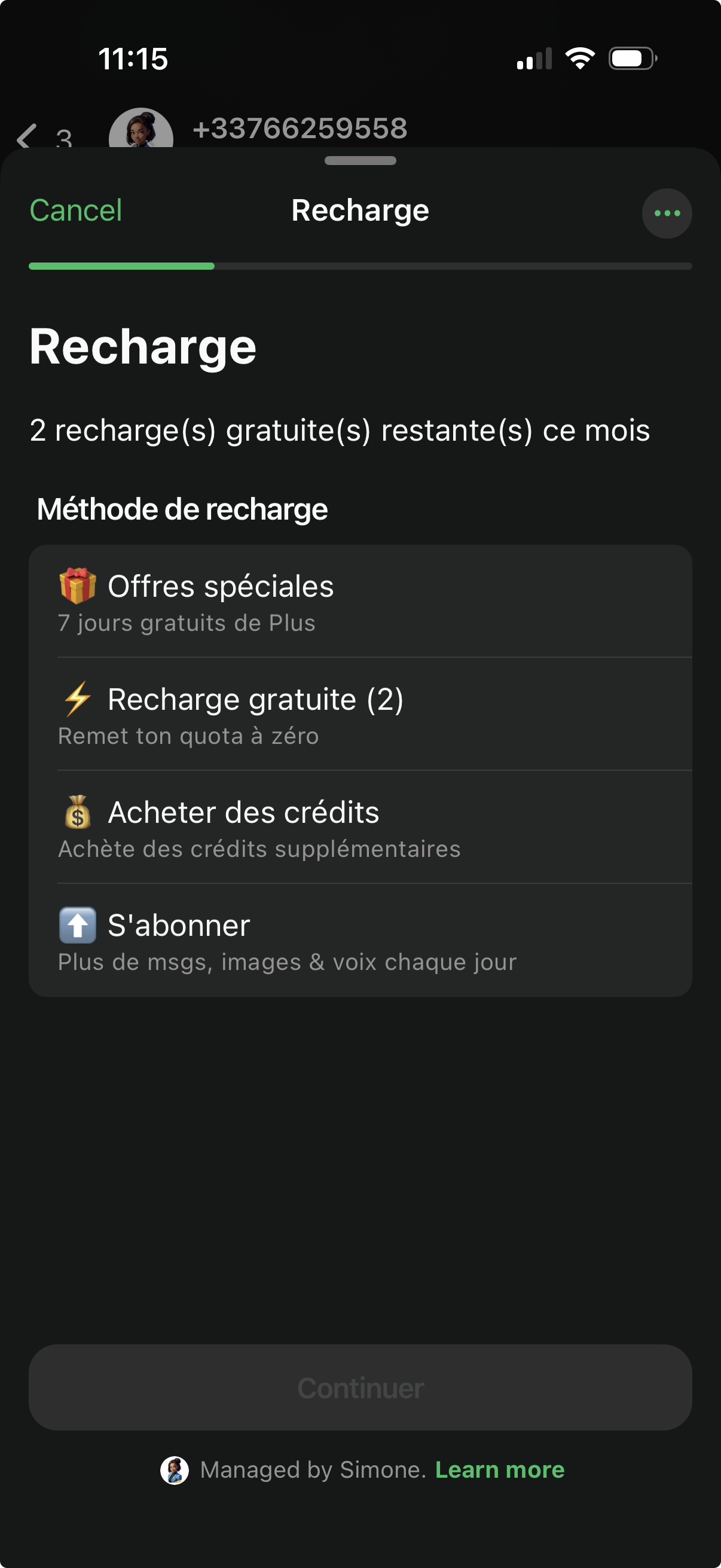Select Acheter des crédits option

(x=360, y=826)
